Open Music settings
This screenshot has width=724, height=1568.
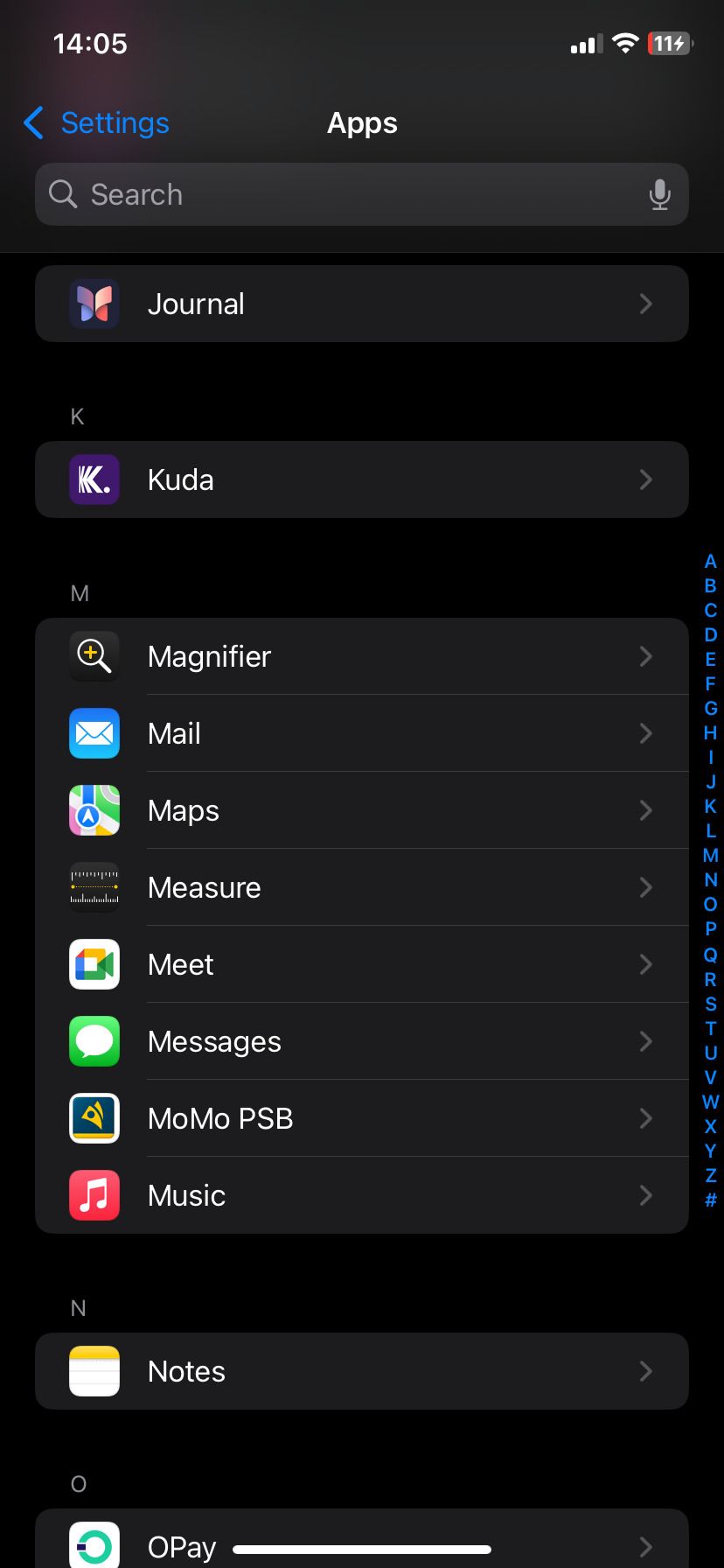point(362,1195)
